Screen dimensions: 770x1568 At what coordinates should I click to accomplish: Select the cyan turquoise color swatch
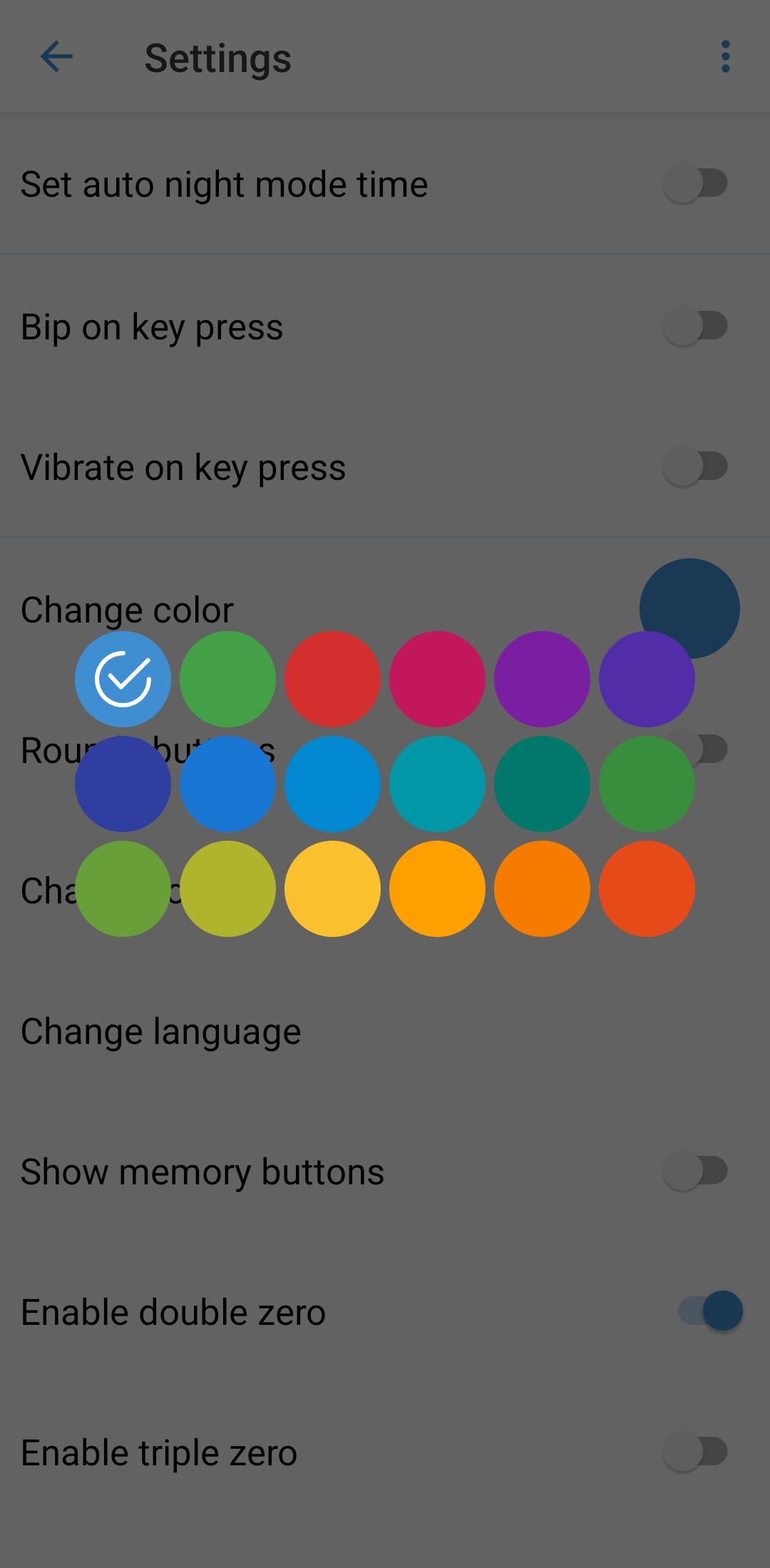click(437, 784)
